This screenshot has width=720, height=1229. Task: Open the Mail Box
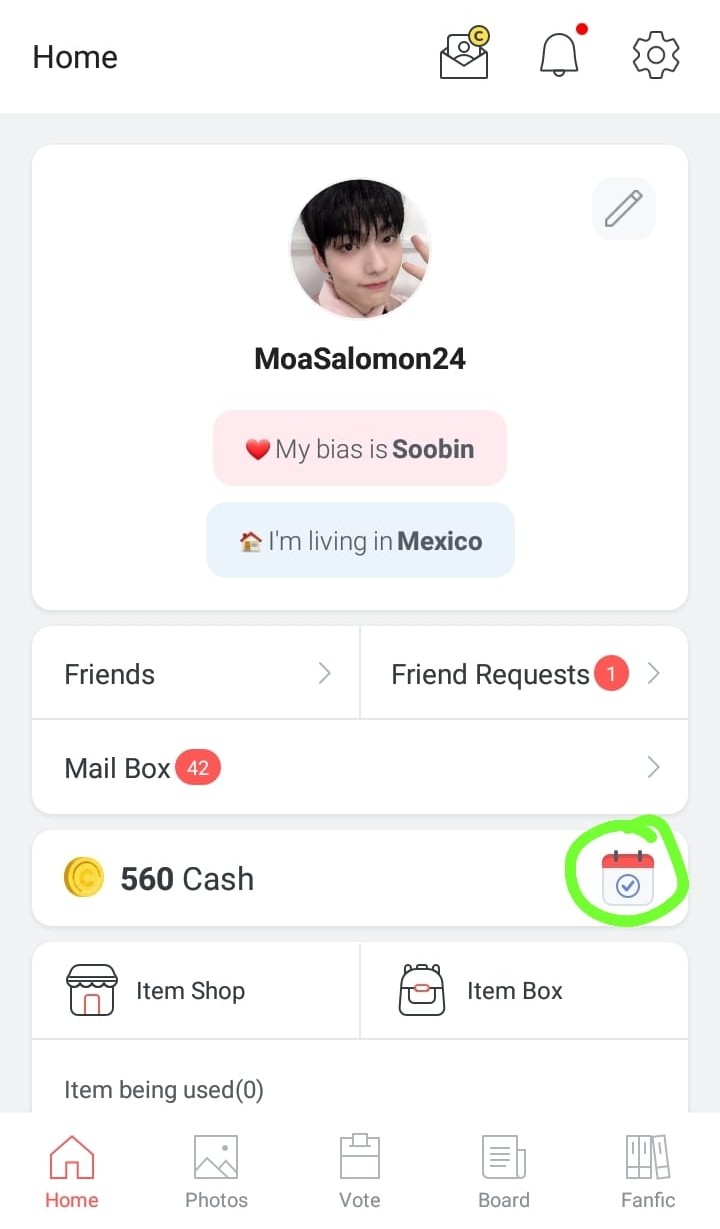pos(360,768)
